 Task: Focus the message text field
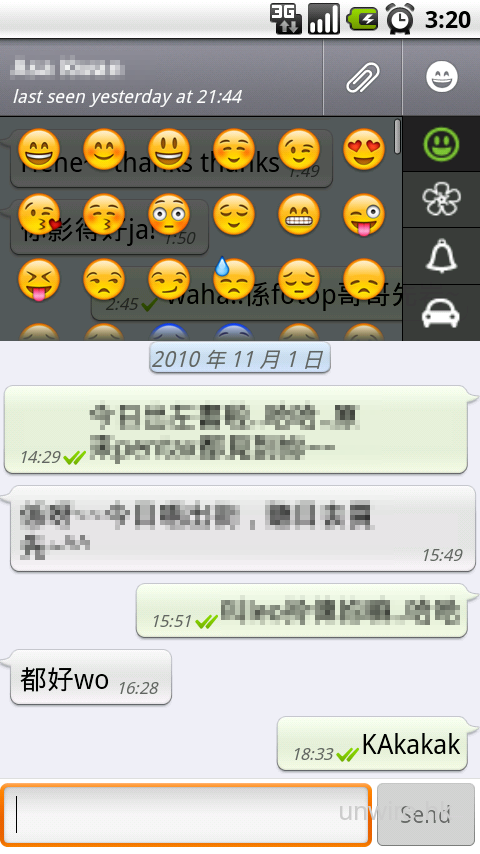pyautogui.click(x=186, y=815)
